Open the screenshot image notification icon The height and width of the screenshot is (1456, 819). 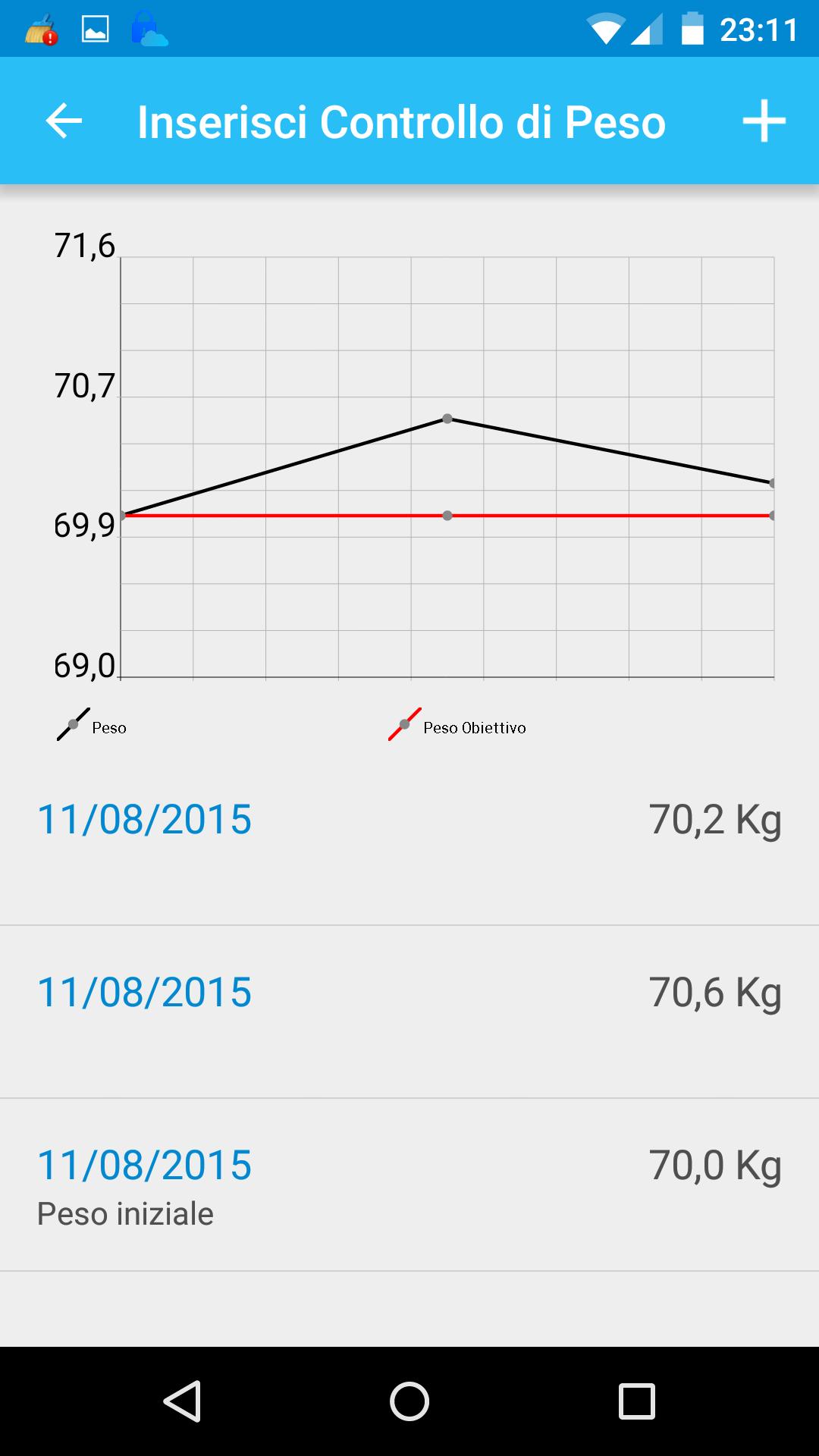pyautogui.click(x=93, y=28)
